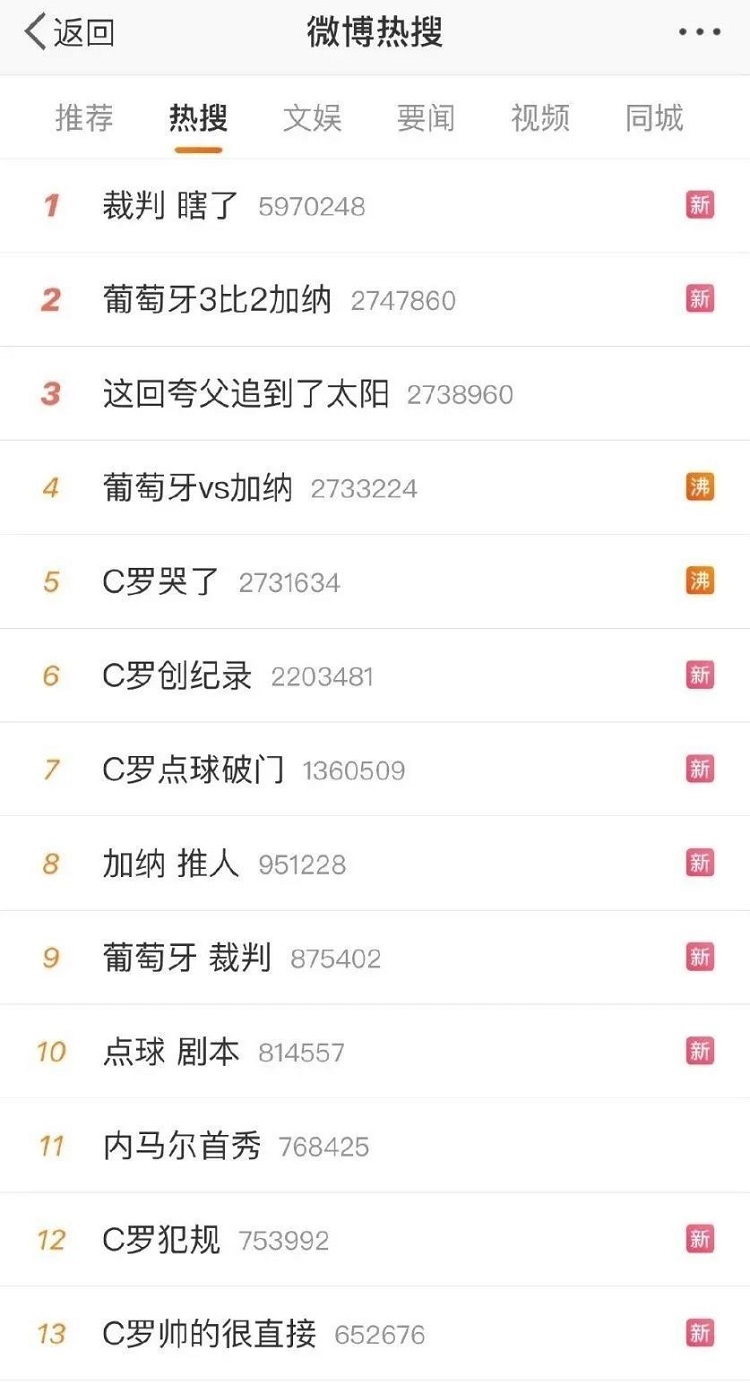The image size is (750, 1393).
Task: Open the topic 葡萄牙 裁判
Action: pos(187,958)
